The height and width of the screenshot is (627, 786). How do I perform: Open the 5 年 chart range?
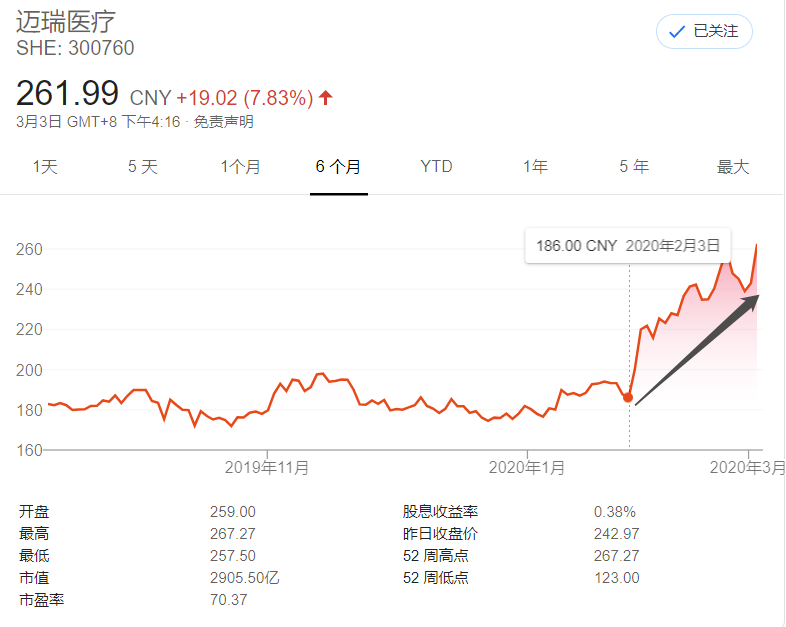click(634, 167)
